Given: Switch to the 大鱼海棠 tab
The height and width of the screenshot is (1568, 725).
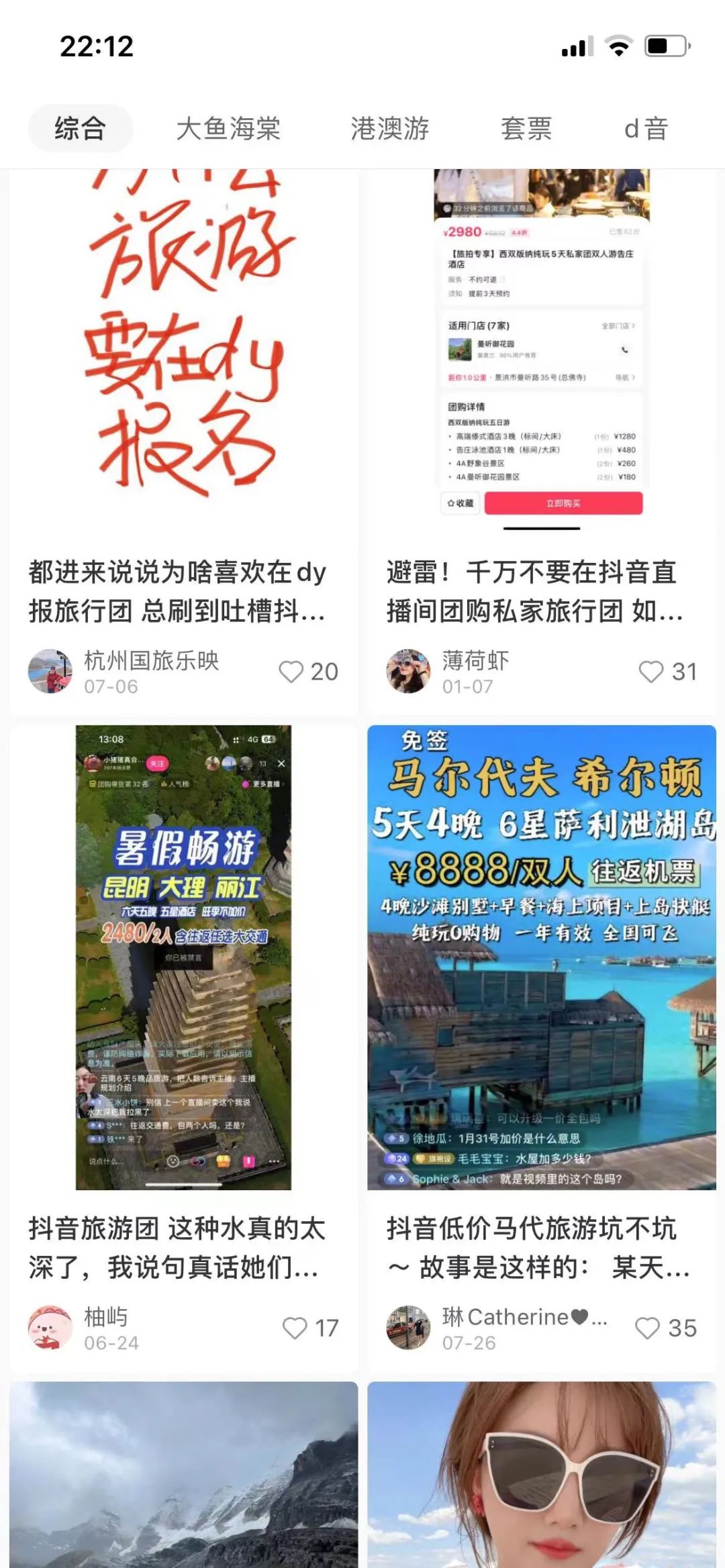Looking at the screenshot, I should (x=228, y=128).
